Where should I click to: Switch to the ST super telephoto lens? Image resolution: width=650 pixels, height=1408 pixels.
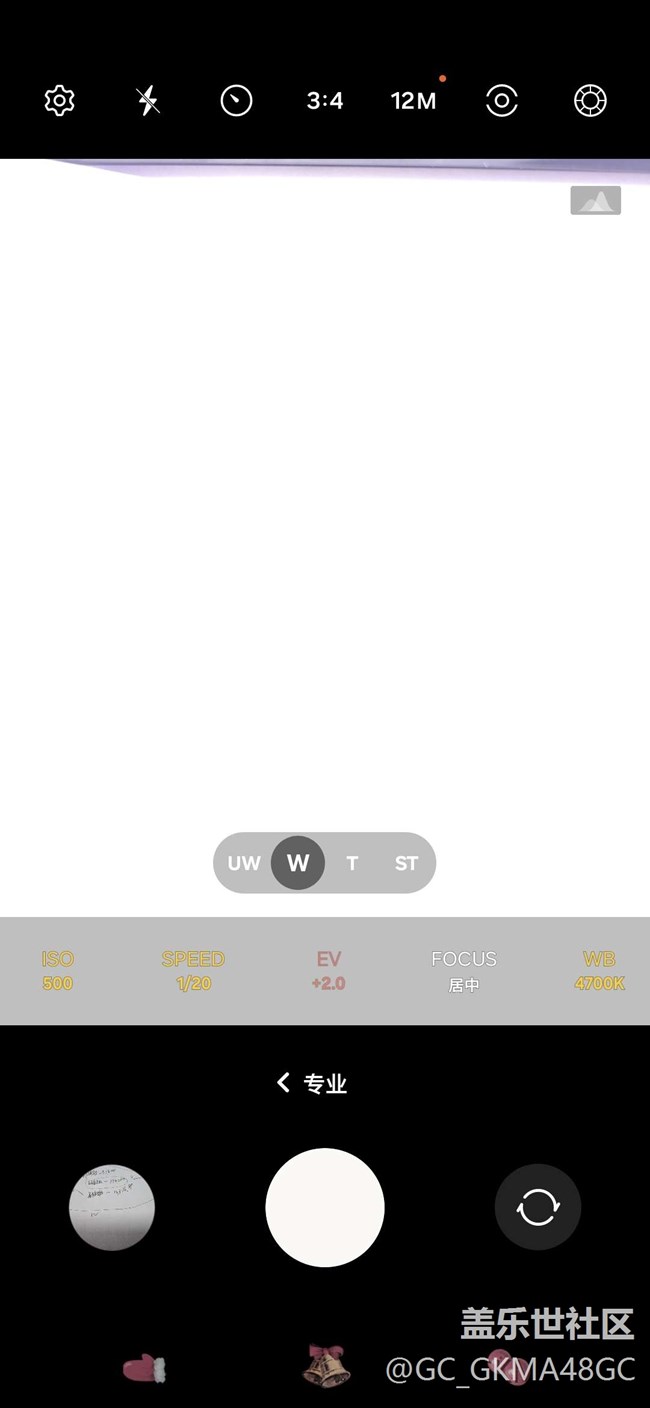406,863
